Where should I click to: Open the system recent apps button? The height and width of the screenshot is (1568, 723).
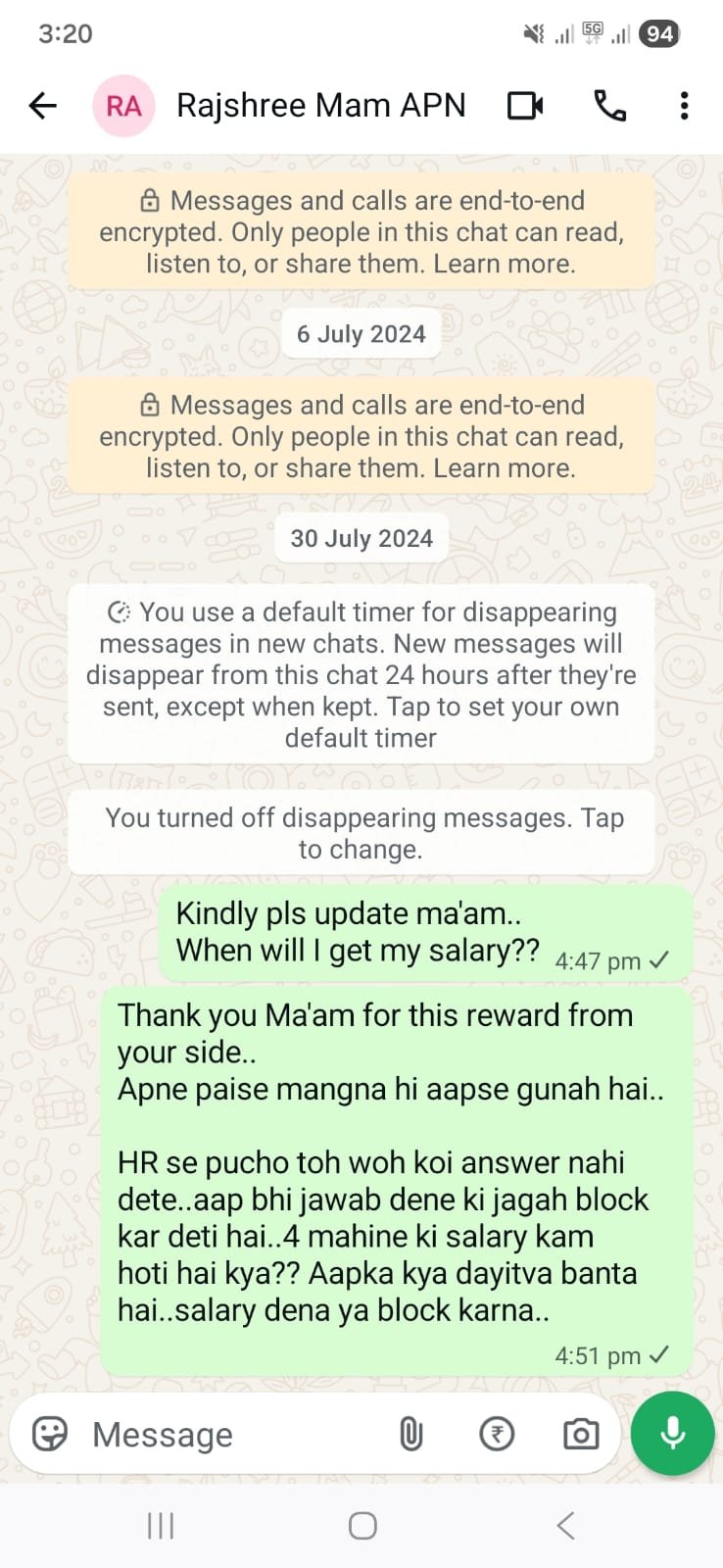point(161,1526)
